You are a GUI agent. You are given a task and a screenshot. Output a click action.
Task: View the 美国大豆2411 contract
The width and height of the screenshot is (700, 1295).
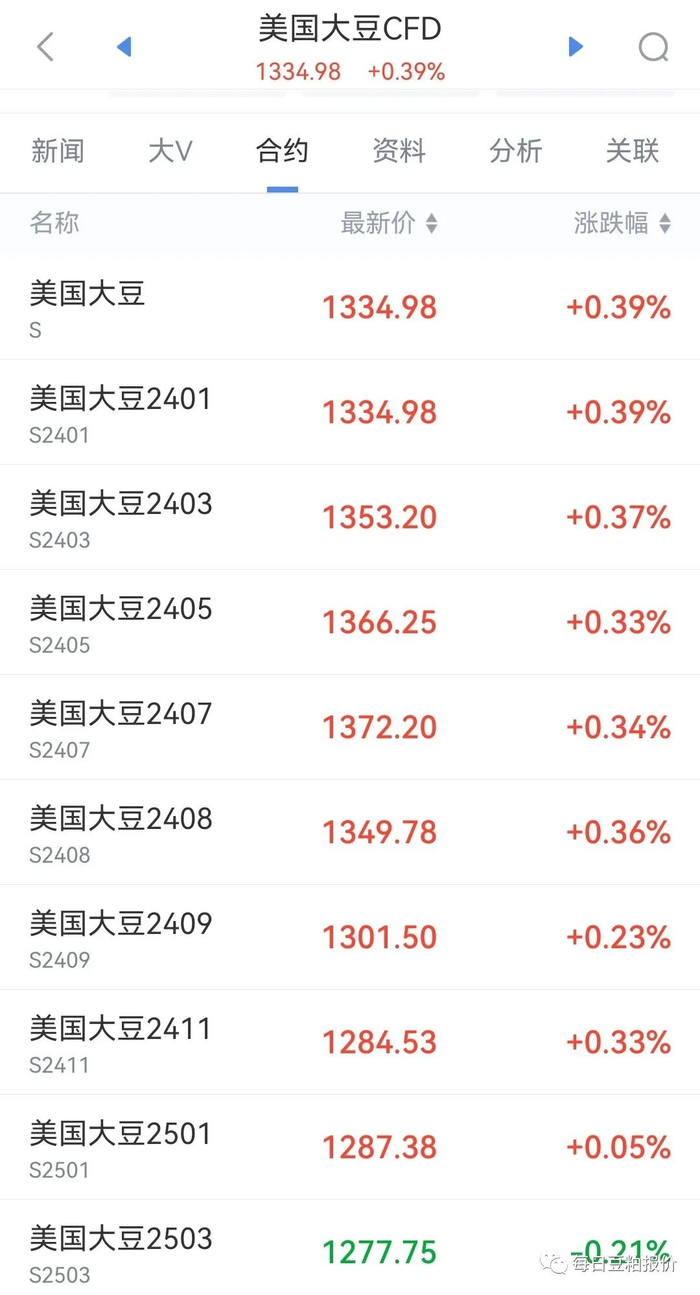350,1042
